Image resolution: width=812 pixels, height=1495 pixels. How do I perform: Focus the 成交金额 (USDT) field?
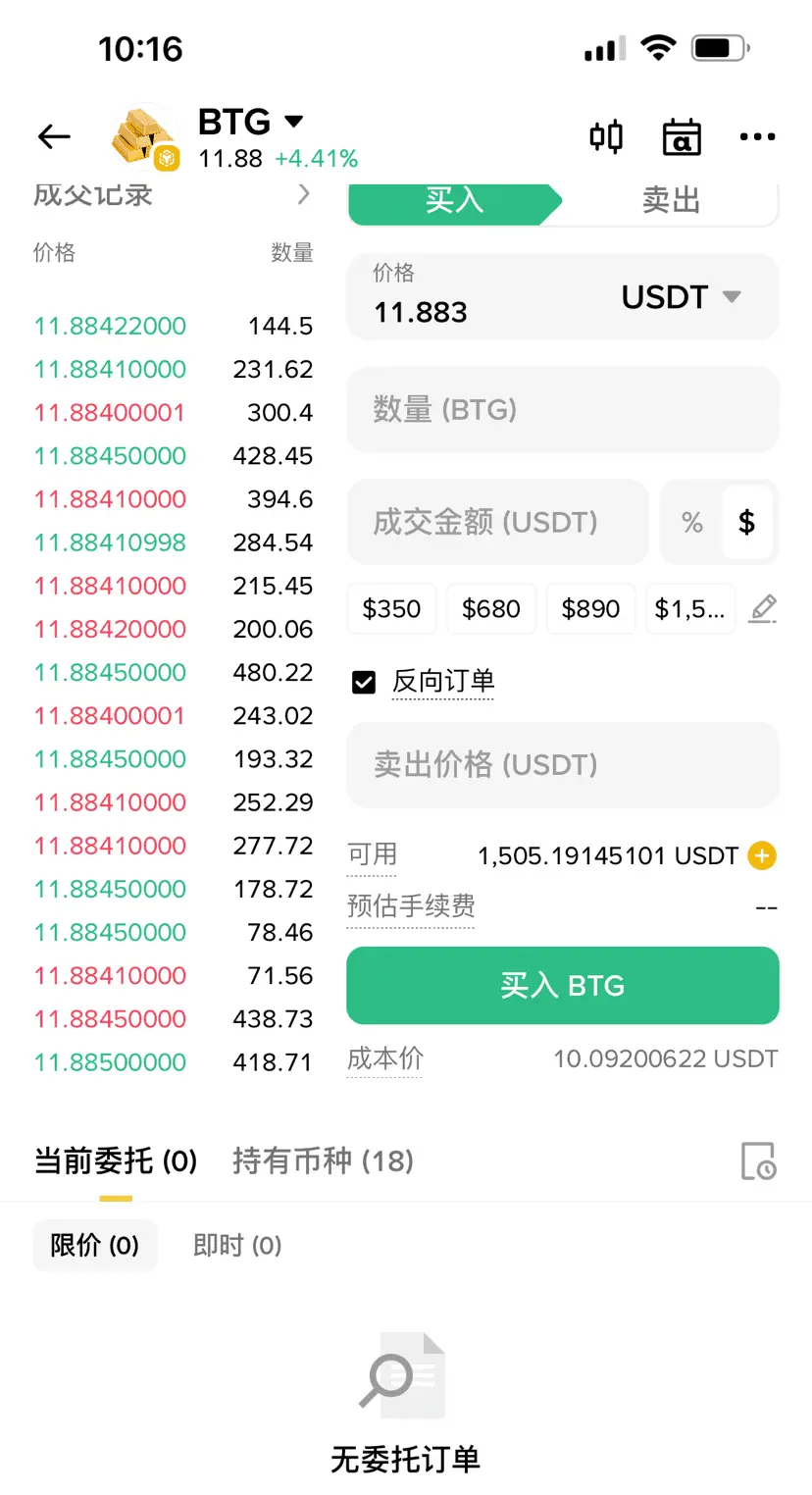click(x=497, y=522)
